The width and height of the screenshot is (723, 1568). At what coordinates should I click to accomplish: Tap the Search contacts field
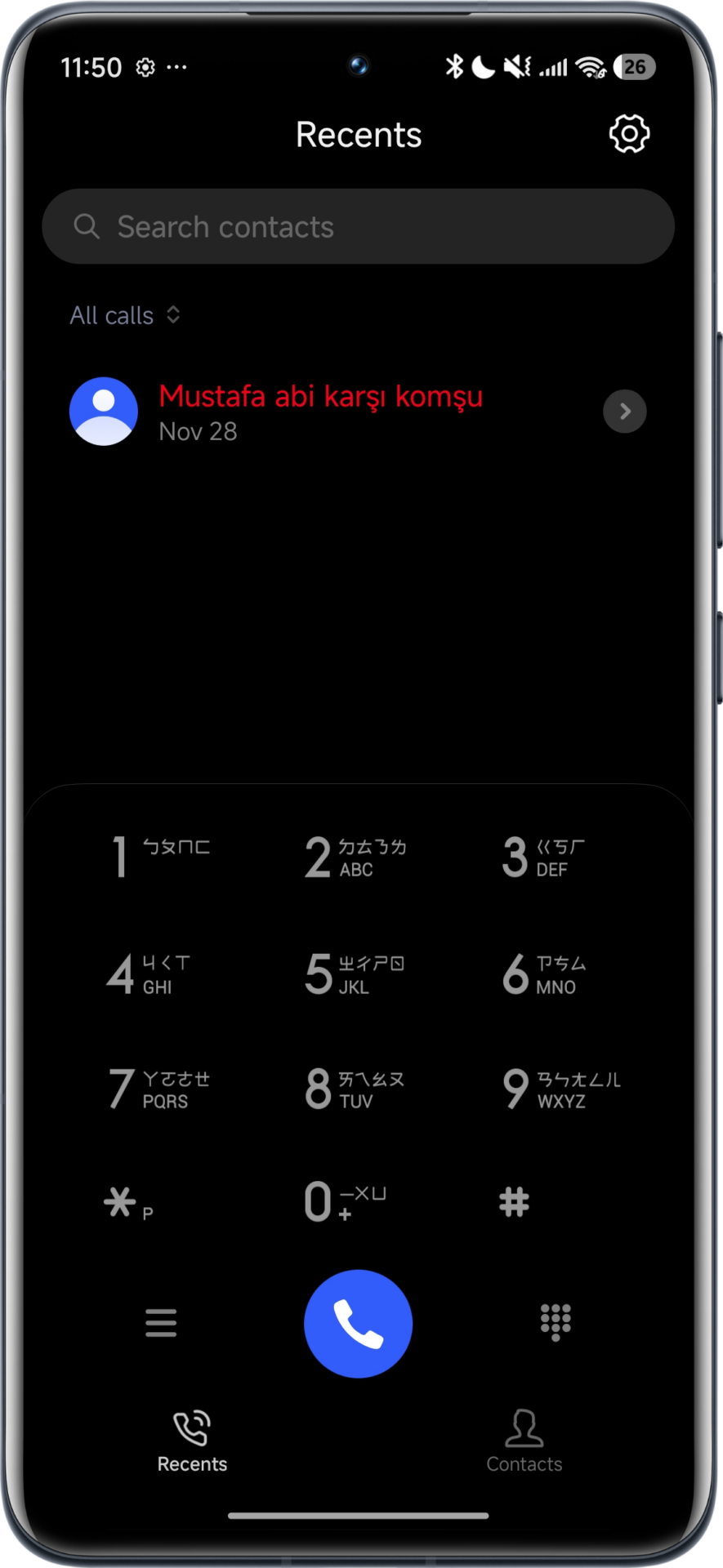click(358, 226)
